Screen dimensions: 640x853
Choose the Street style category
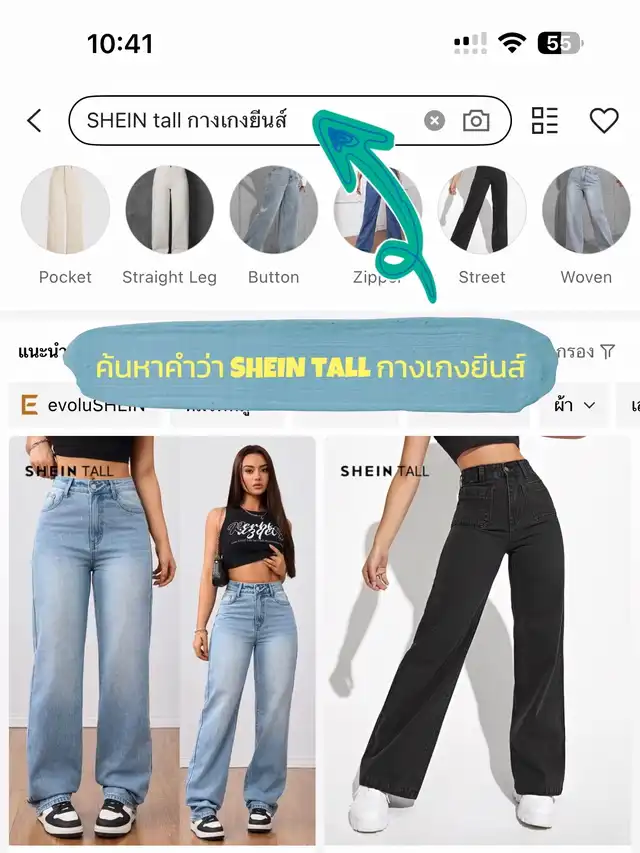pyautogui.click(x=482, y=211)
